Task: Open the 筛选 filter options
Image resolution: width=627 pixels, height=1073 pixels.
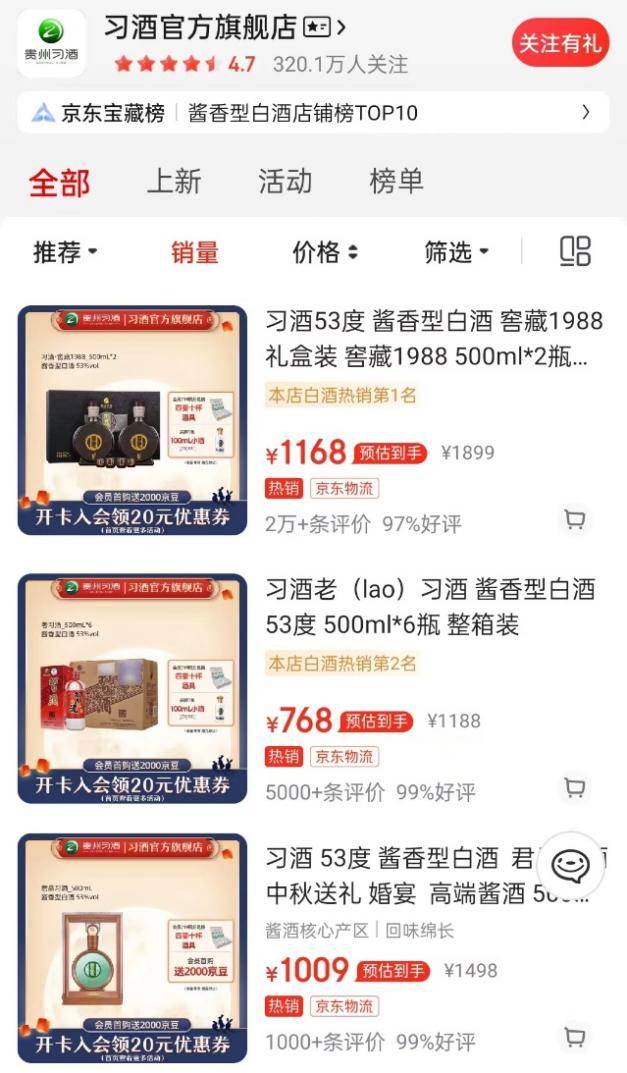Action: [456, 252]
